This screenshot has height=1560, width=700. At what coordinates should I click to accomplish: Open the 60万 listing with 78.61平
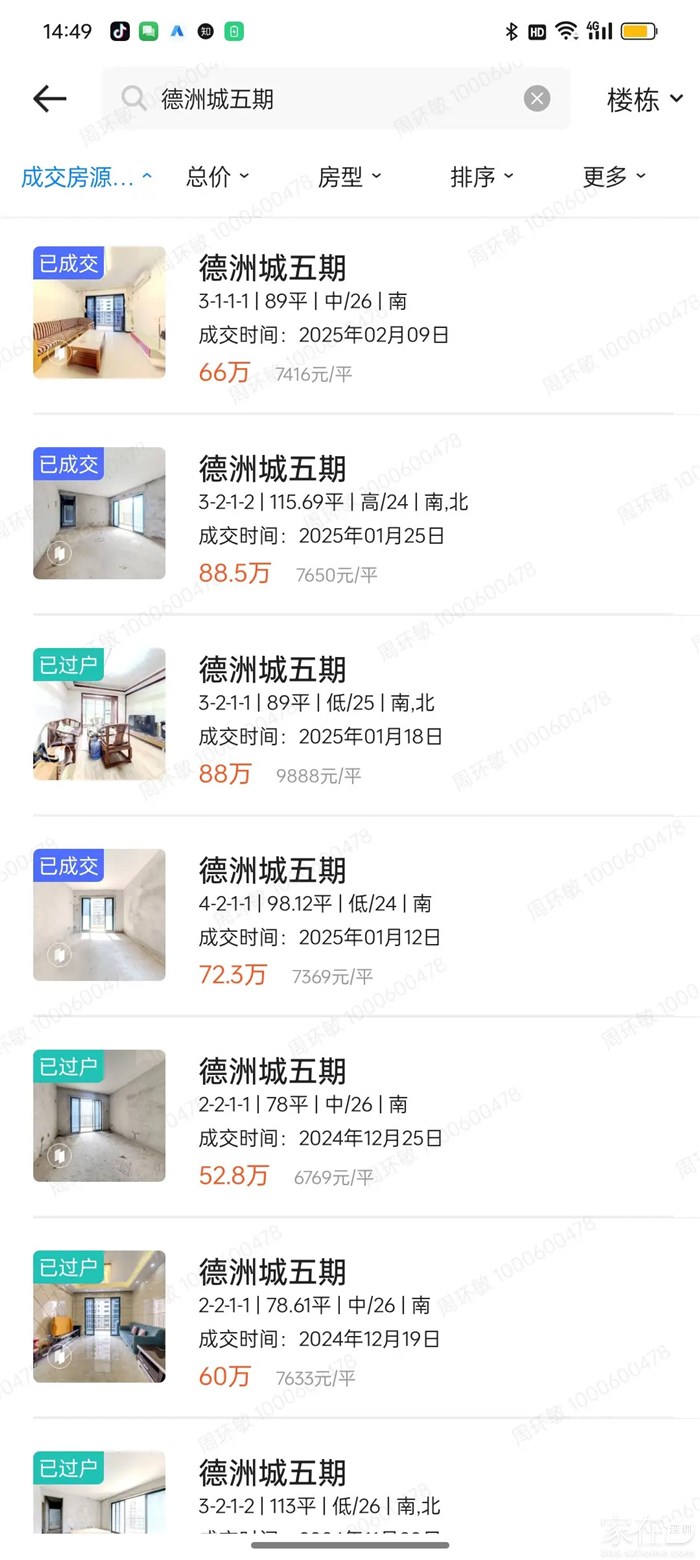point(350,1319)
